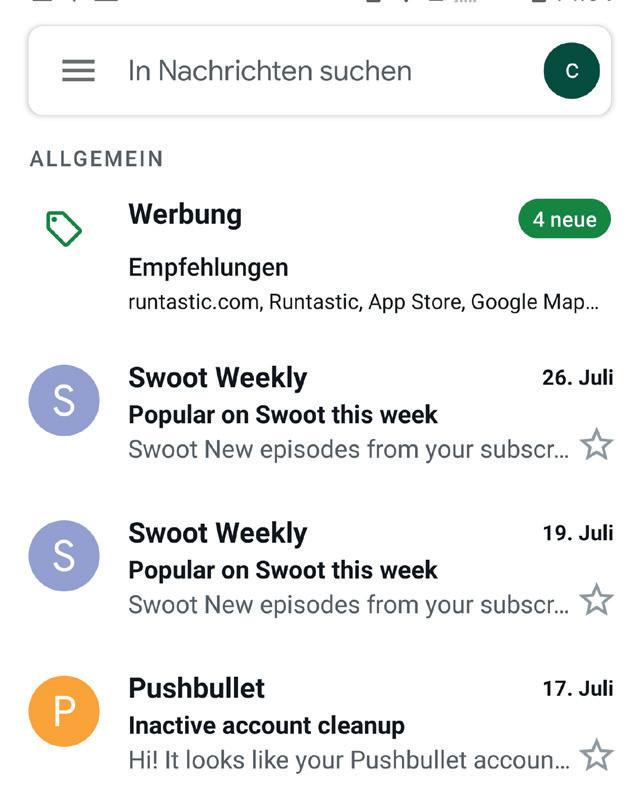Star the Pushbullet email
The image size is (639, 800).
tap(596, 755)
